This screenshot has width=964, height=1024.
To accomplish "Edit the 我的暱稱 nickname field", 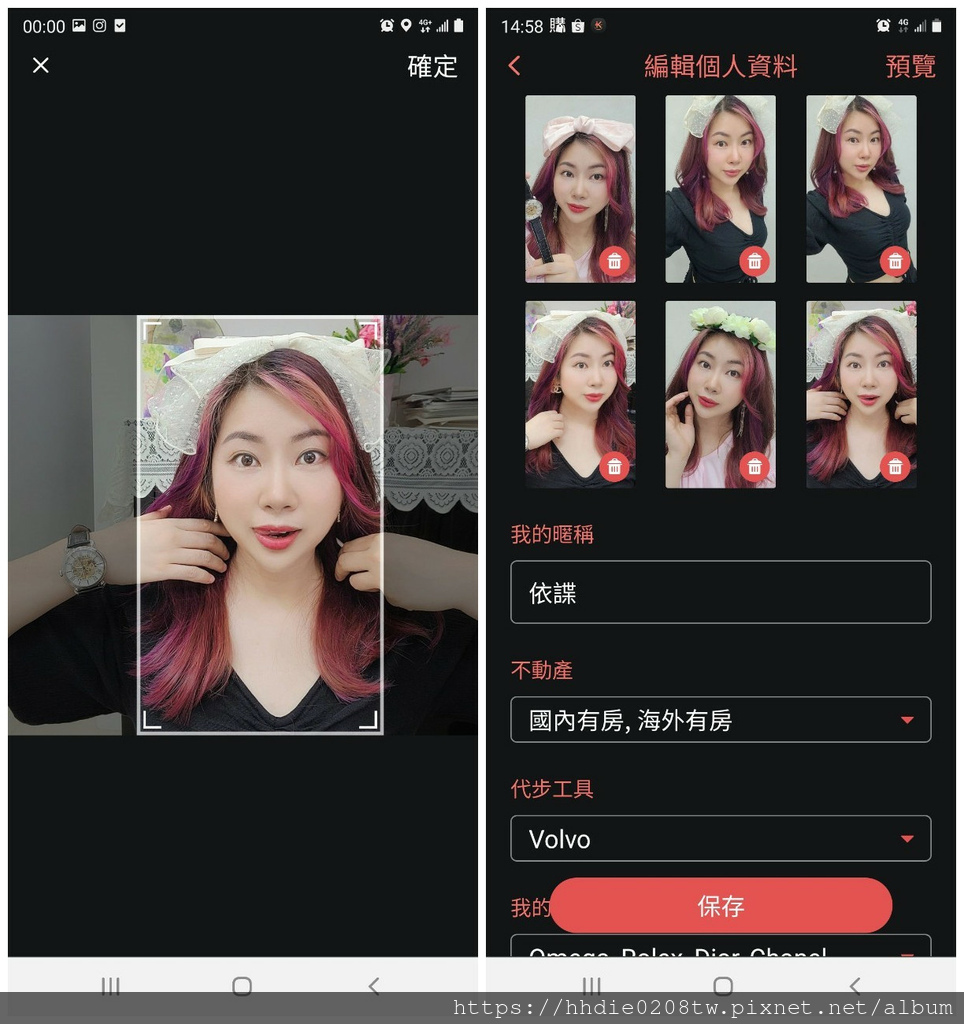I will [x=720, y=593].
